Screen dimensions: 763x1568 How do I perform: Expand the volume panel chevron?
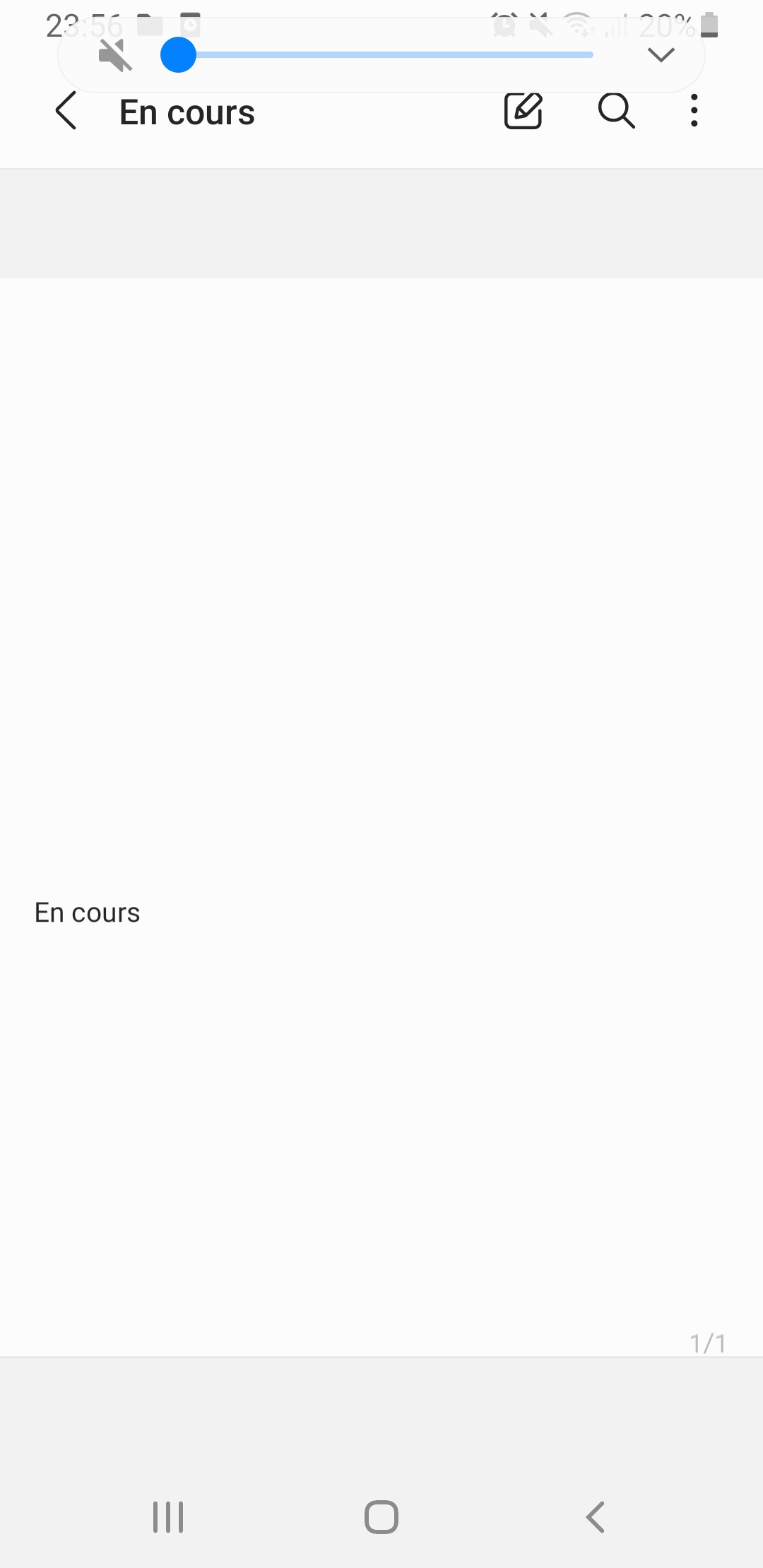coord(661,55)
